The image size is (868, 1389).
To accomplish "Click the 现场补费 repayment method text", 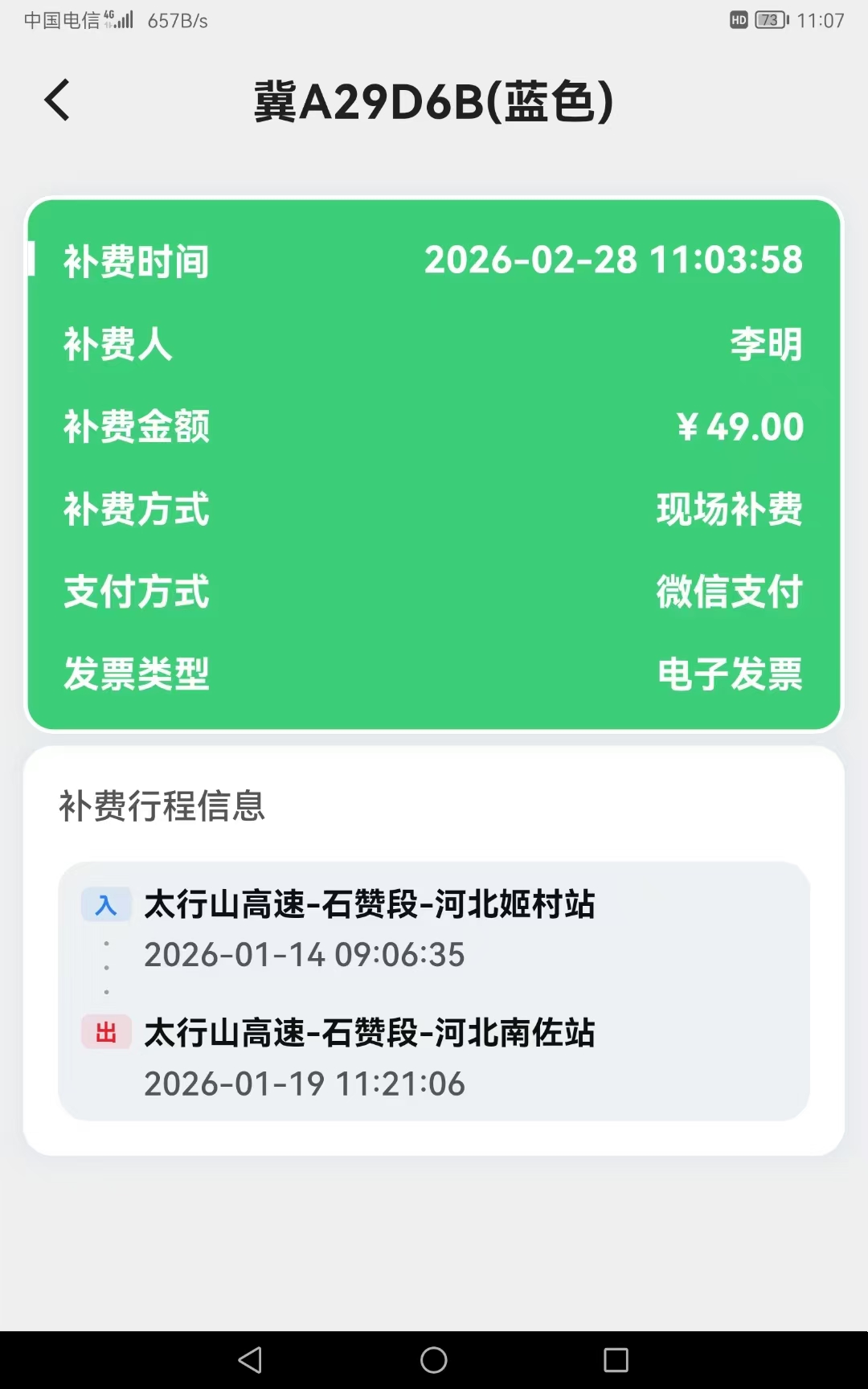I will [729, 510].
